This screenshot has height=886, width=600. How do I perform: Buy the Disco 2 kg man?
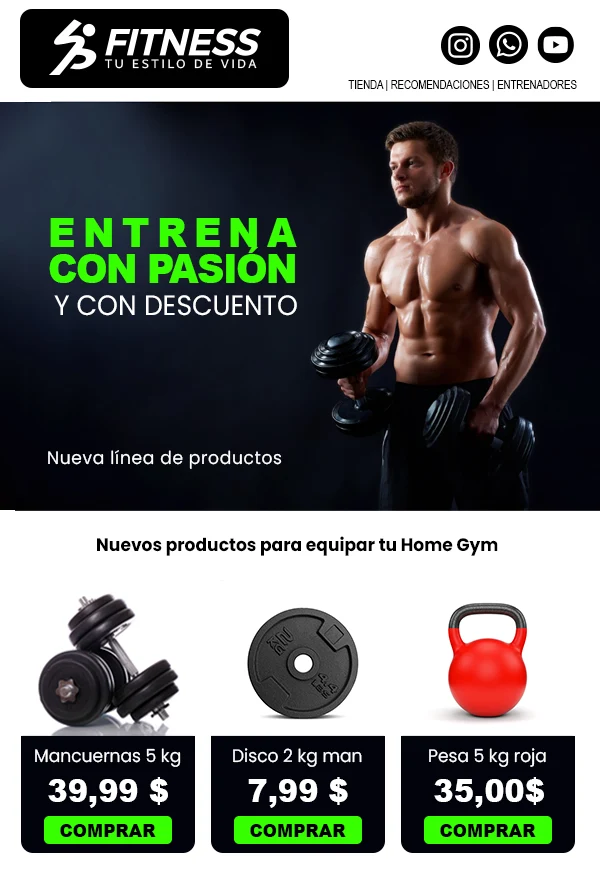pos(298,830)
